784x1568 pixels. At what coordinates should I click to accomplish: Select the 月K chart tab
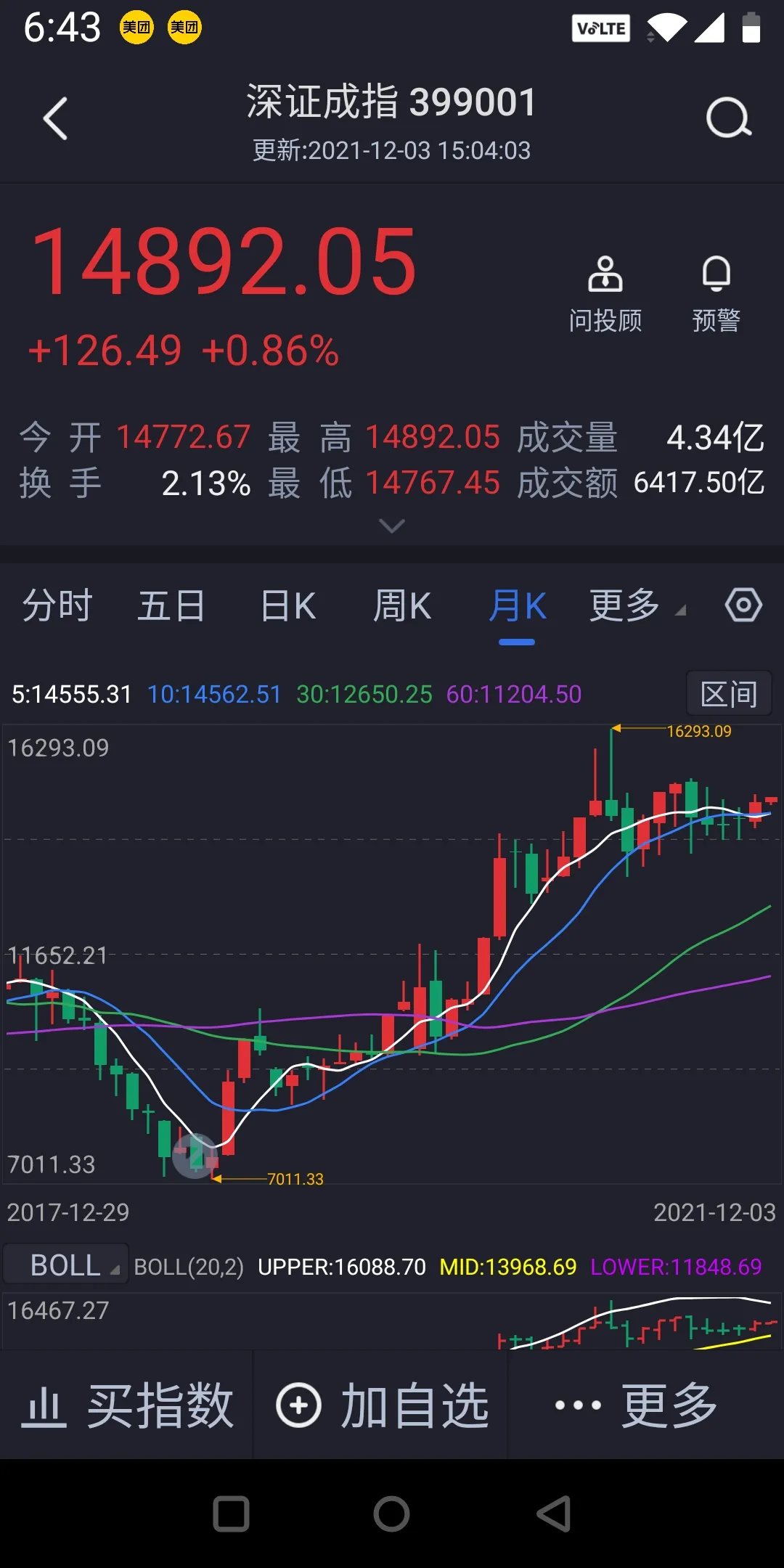(x=517, y=606)
